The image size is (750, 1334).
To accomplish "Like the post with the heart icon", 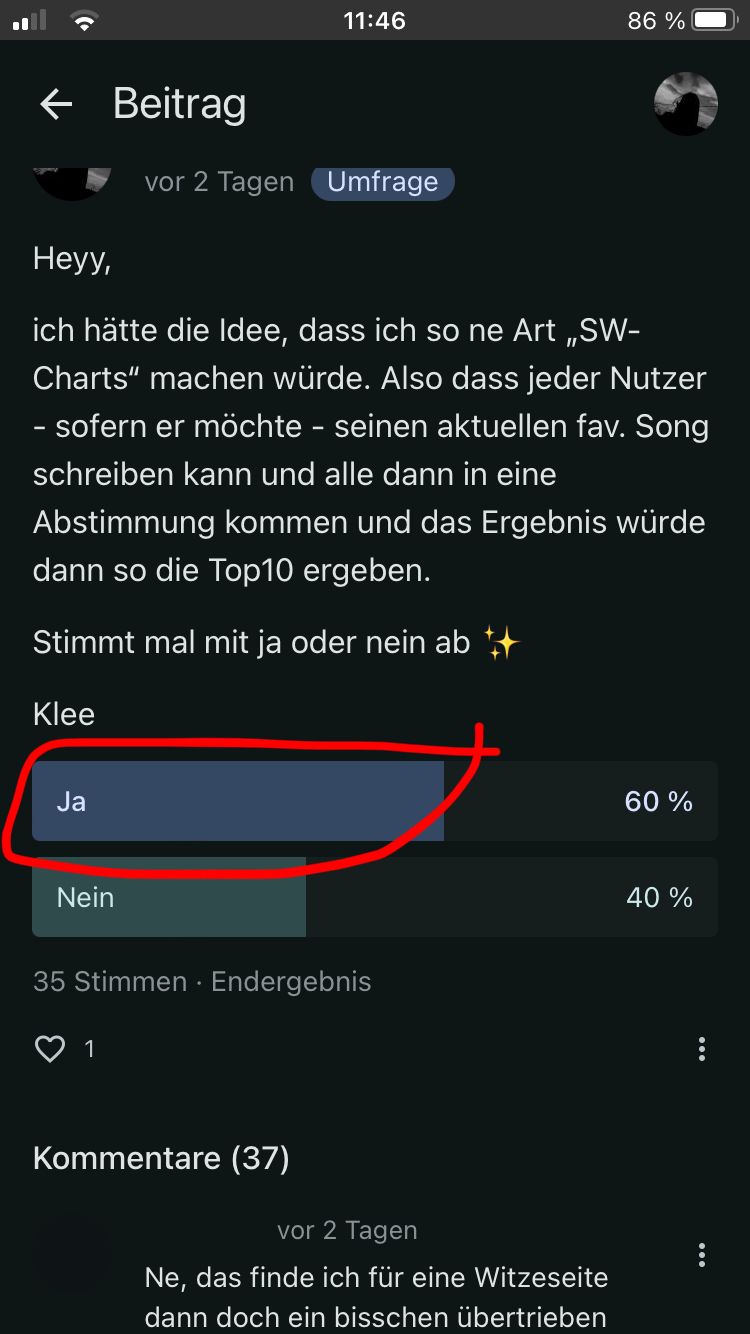I will [x=50, y=1048].
